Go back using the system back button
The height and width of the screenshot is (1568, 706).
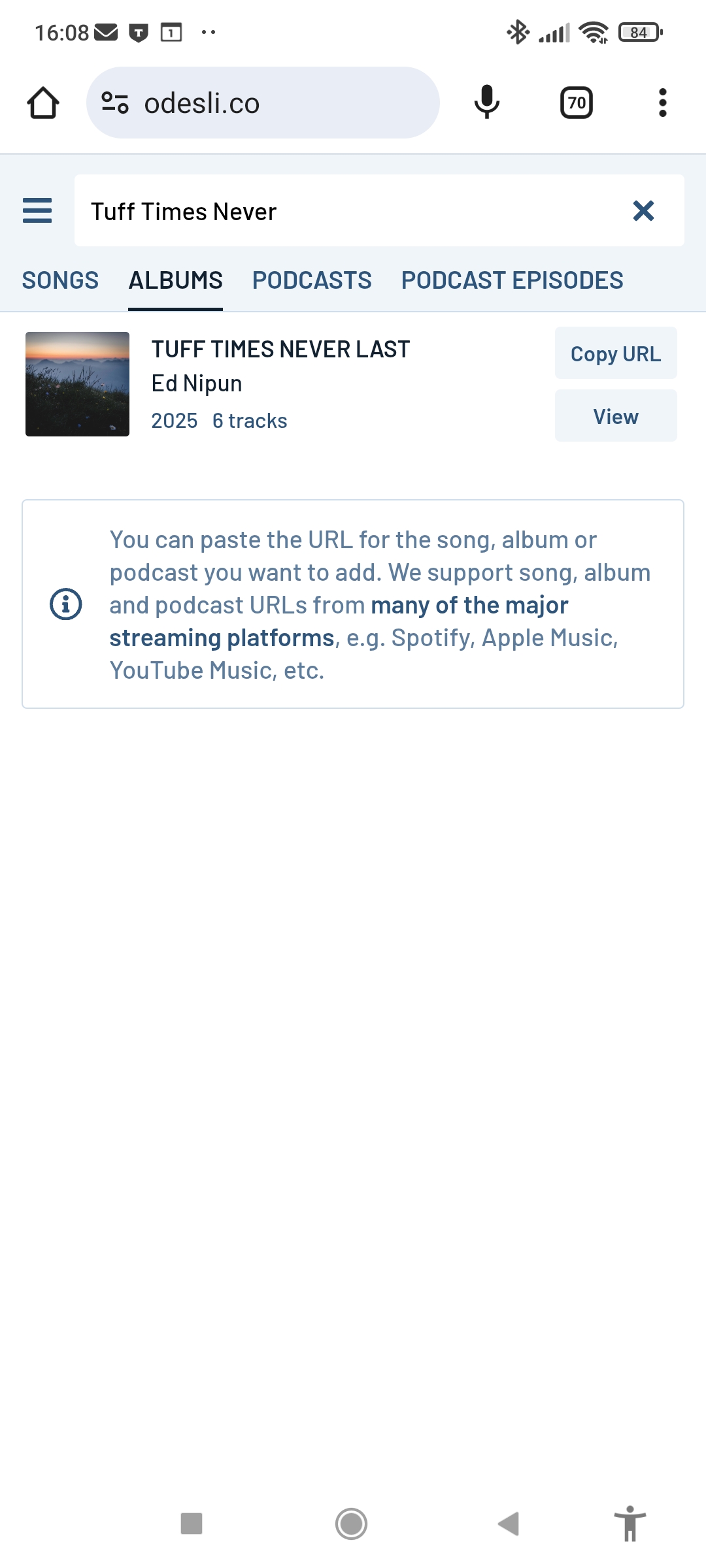coord(509,1524)
